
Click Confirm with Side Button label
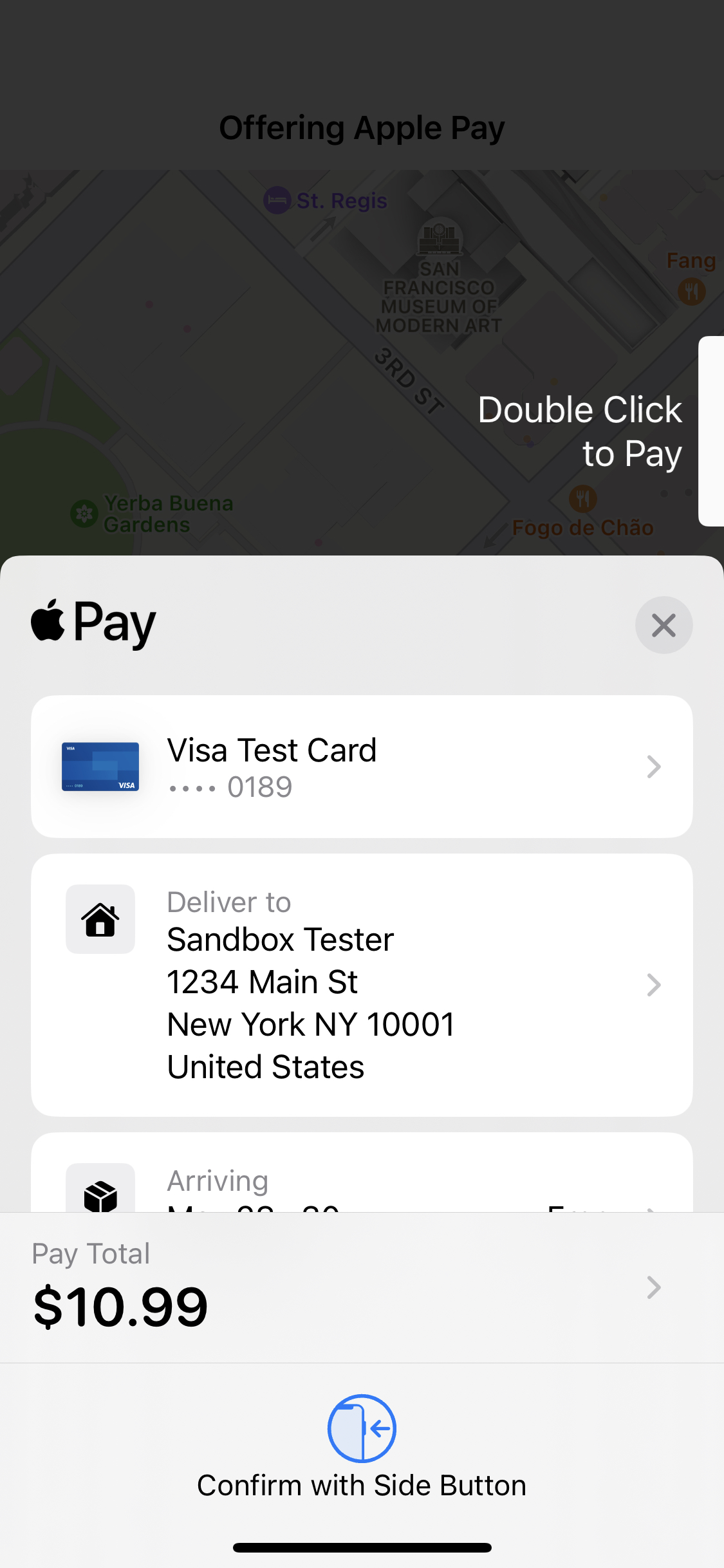[362, 1486]
